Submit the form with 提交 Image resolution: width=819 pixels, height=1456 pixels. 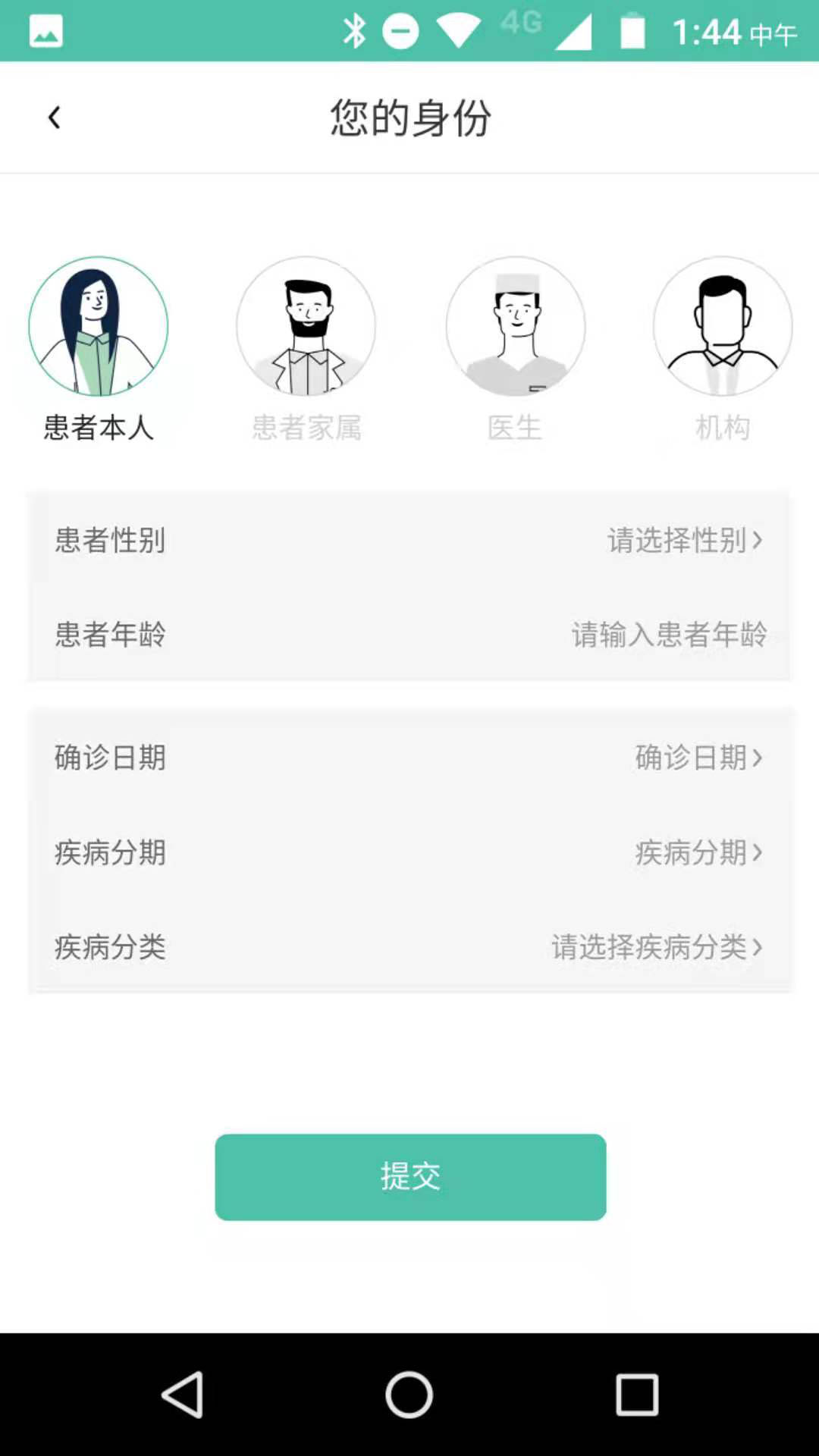tap(410, 1177)
